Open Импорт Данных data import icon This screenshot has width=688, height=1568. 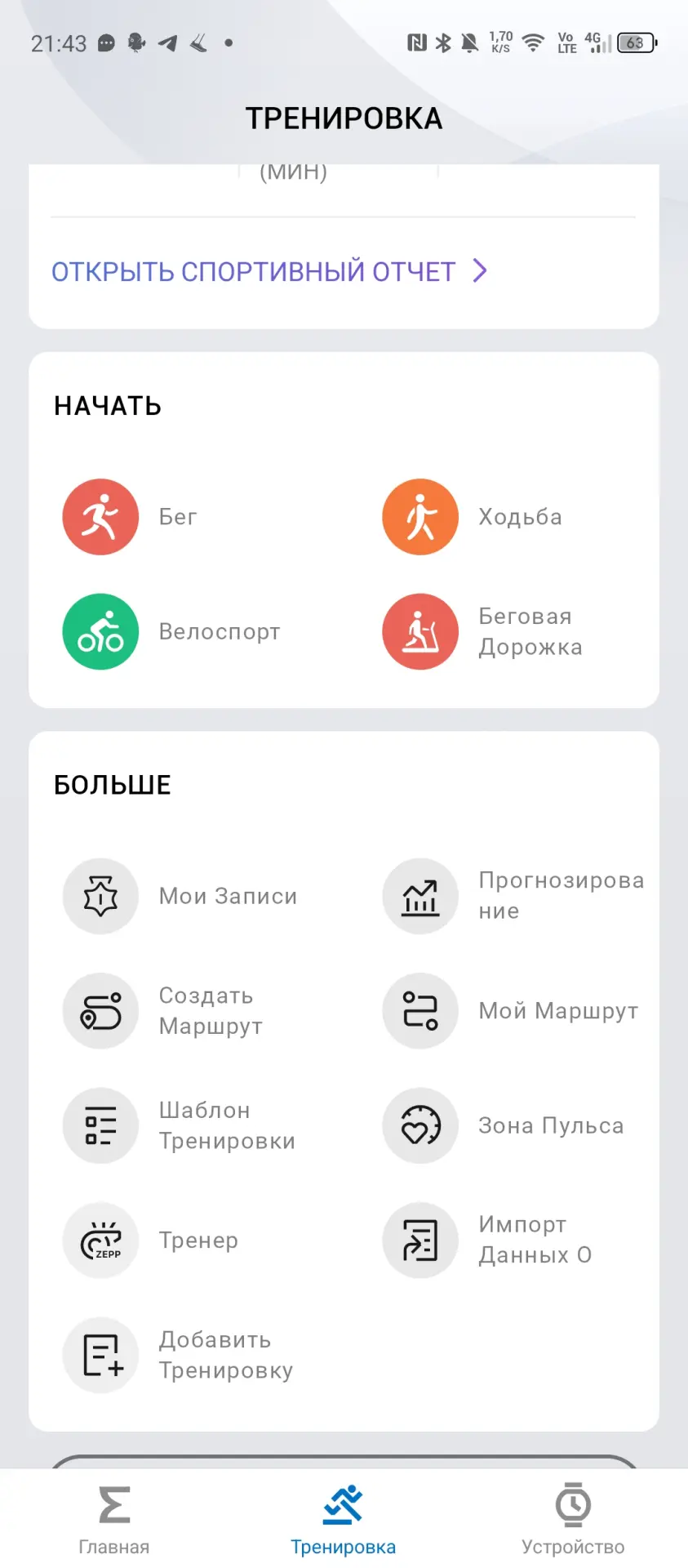click(x=419, y=1240)
